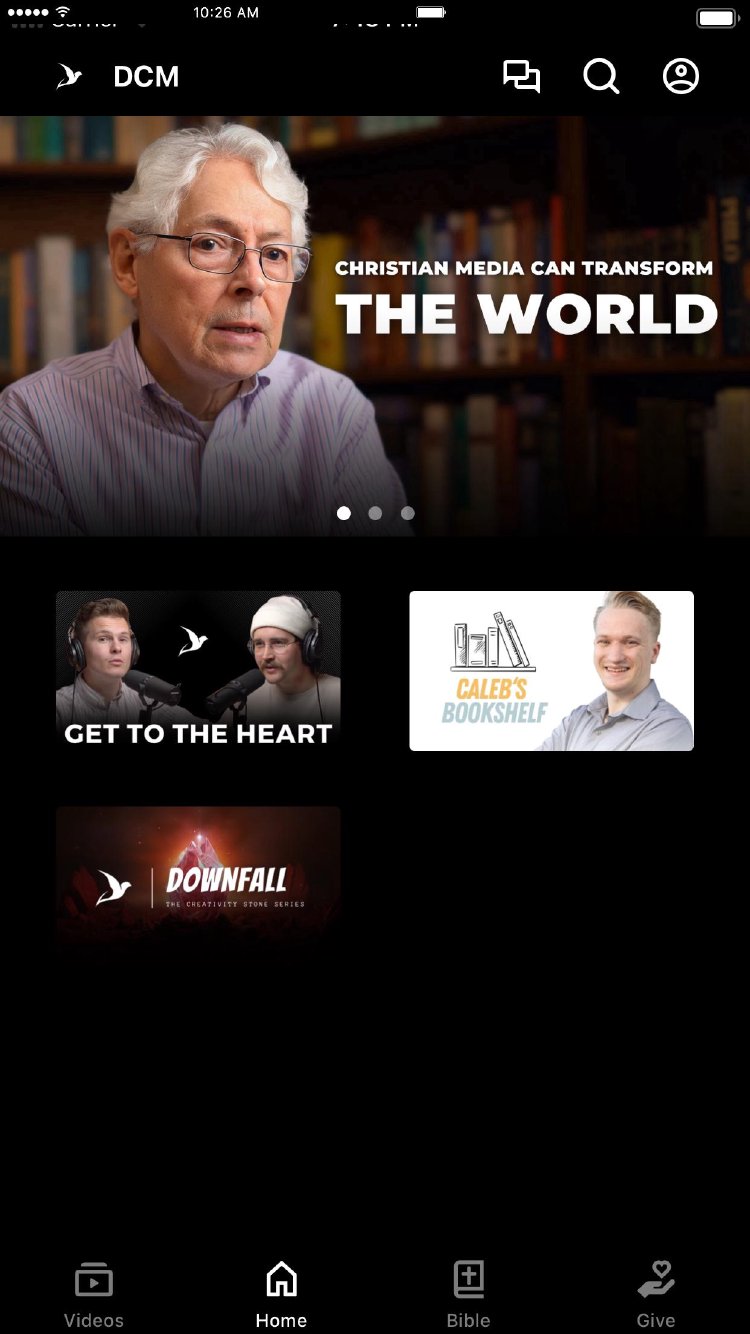This screenshot has width=750, height=1334.
Task: Go to the Give tab
Action: click(x=656, y=1294)
